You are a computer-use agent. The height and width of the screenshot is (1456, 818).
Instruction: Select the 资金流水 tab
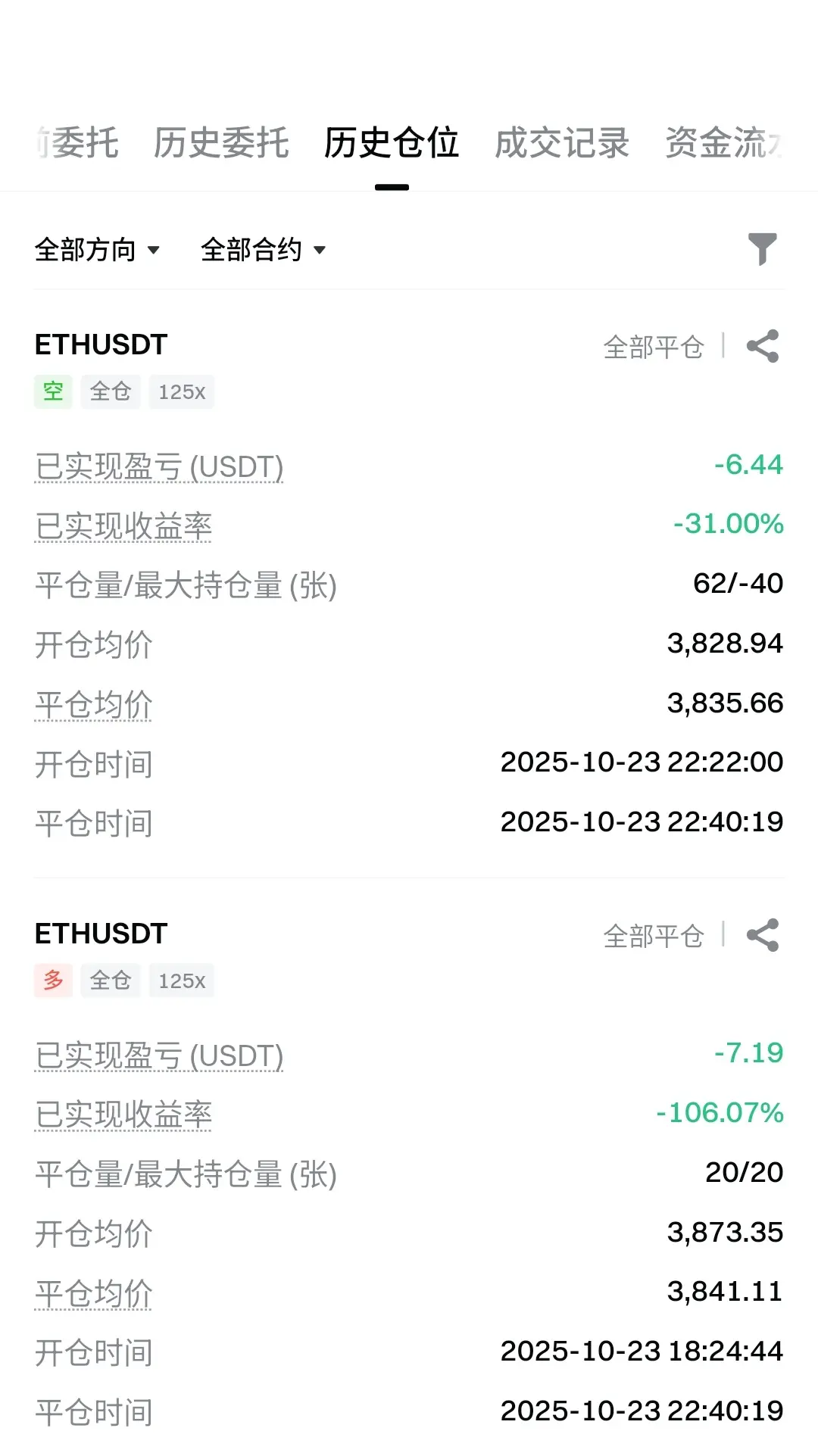point(723,143)
